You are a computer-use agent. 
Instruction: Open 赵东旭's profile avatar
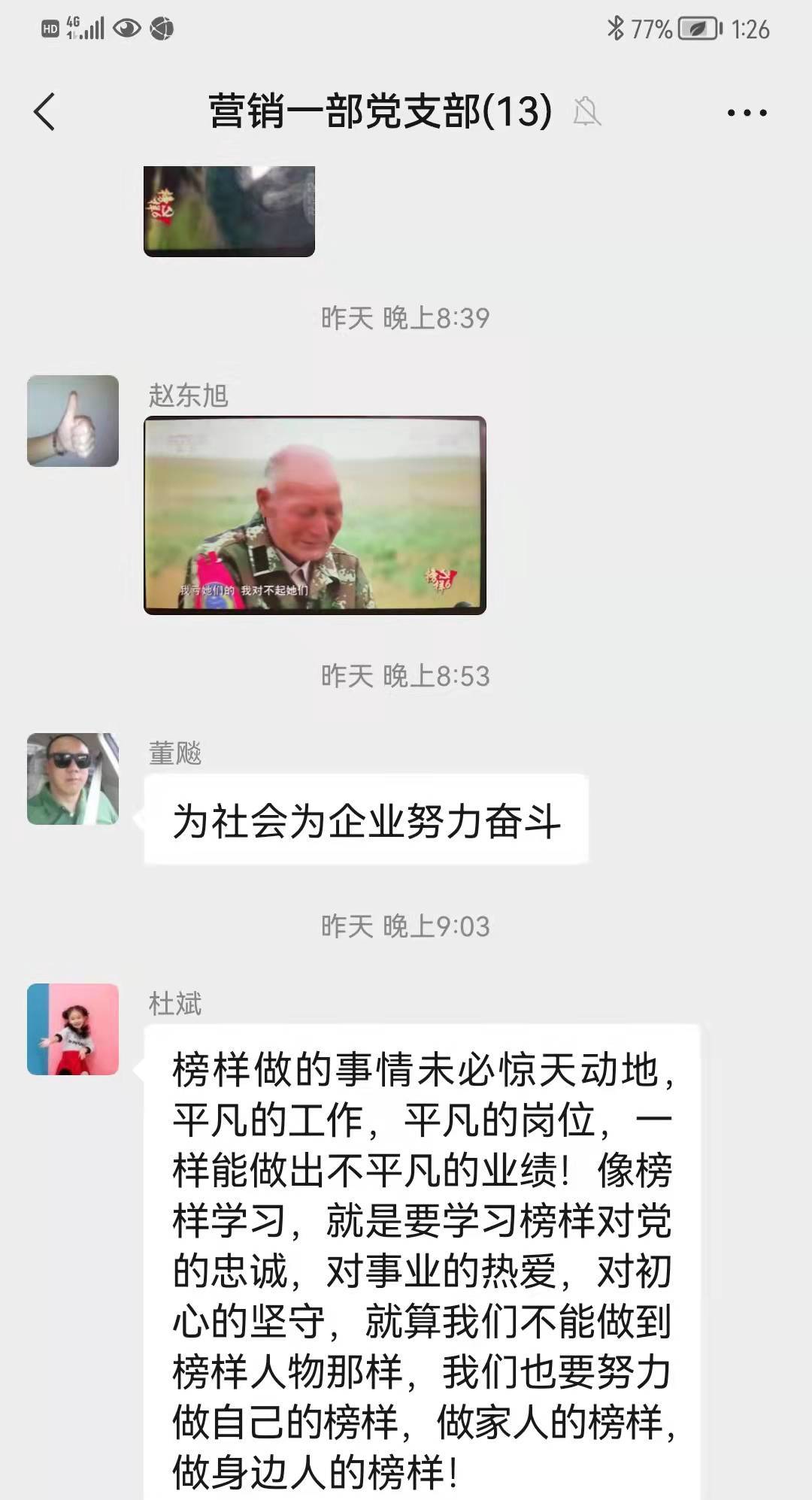[x=73, y=421]
